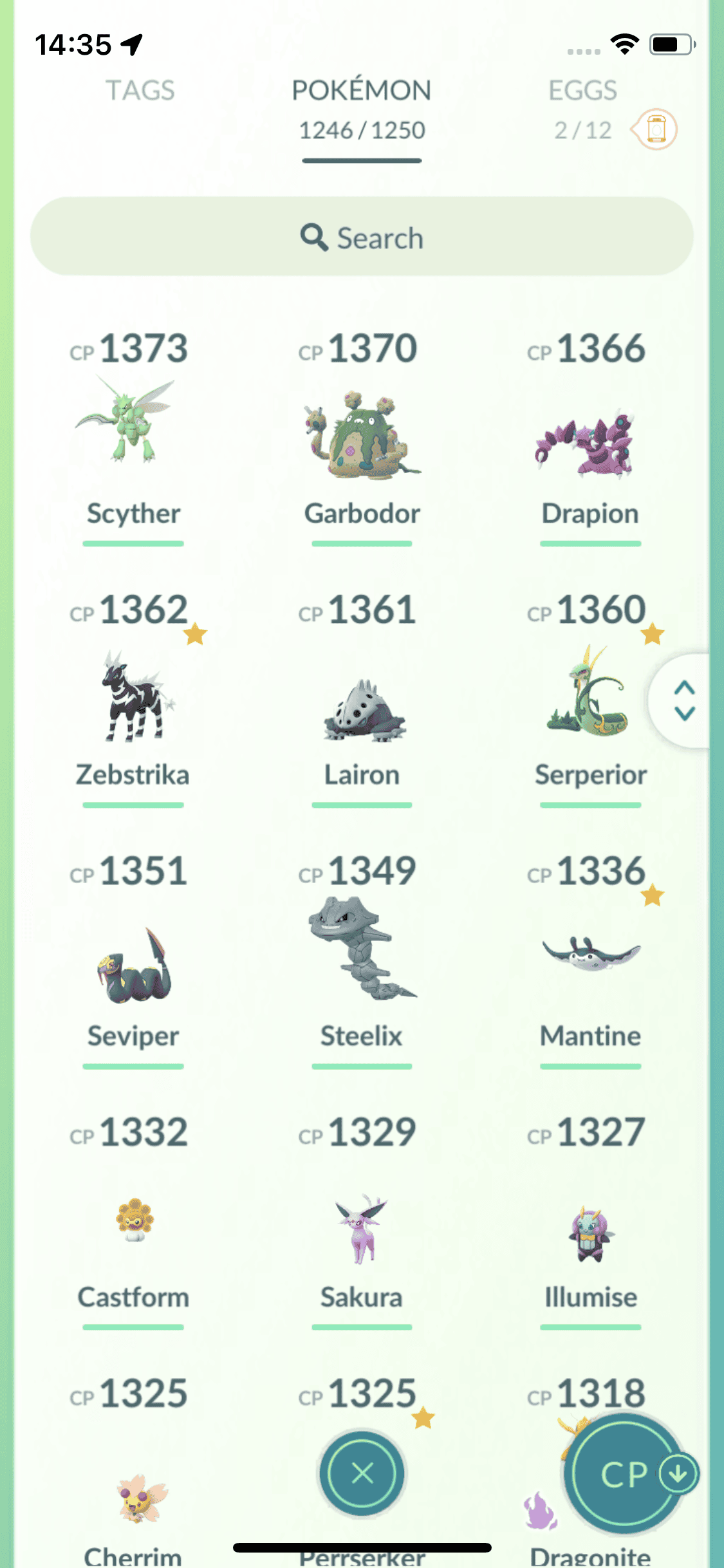
Task: Close the Pokémon list
Action: pyautogui.click(x=362, y=1473)
